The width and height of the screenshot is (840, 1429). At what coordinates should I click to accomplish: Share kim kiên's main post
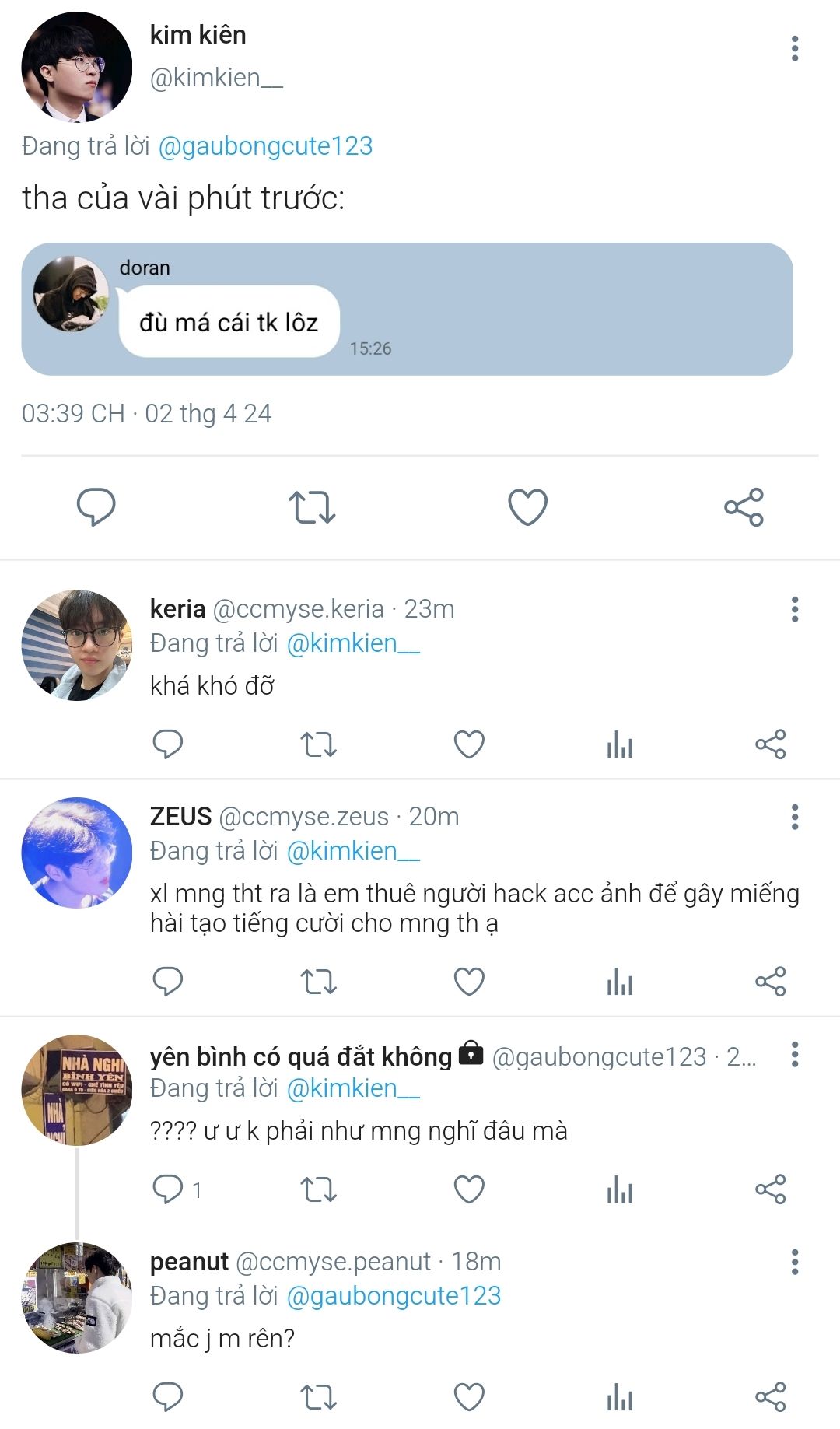(x=744, y=507)
